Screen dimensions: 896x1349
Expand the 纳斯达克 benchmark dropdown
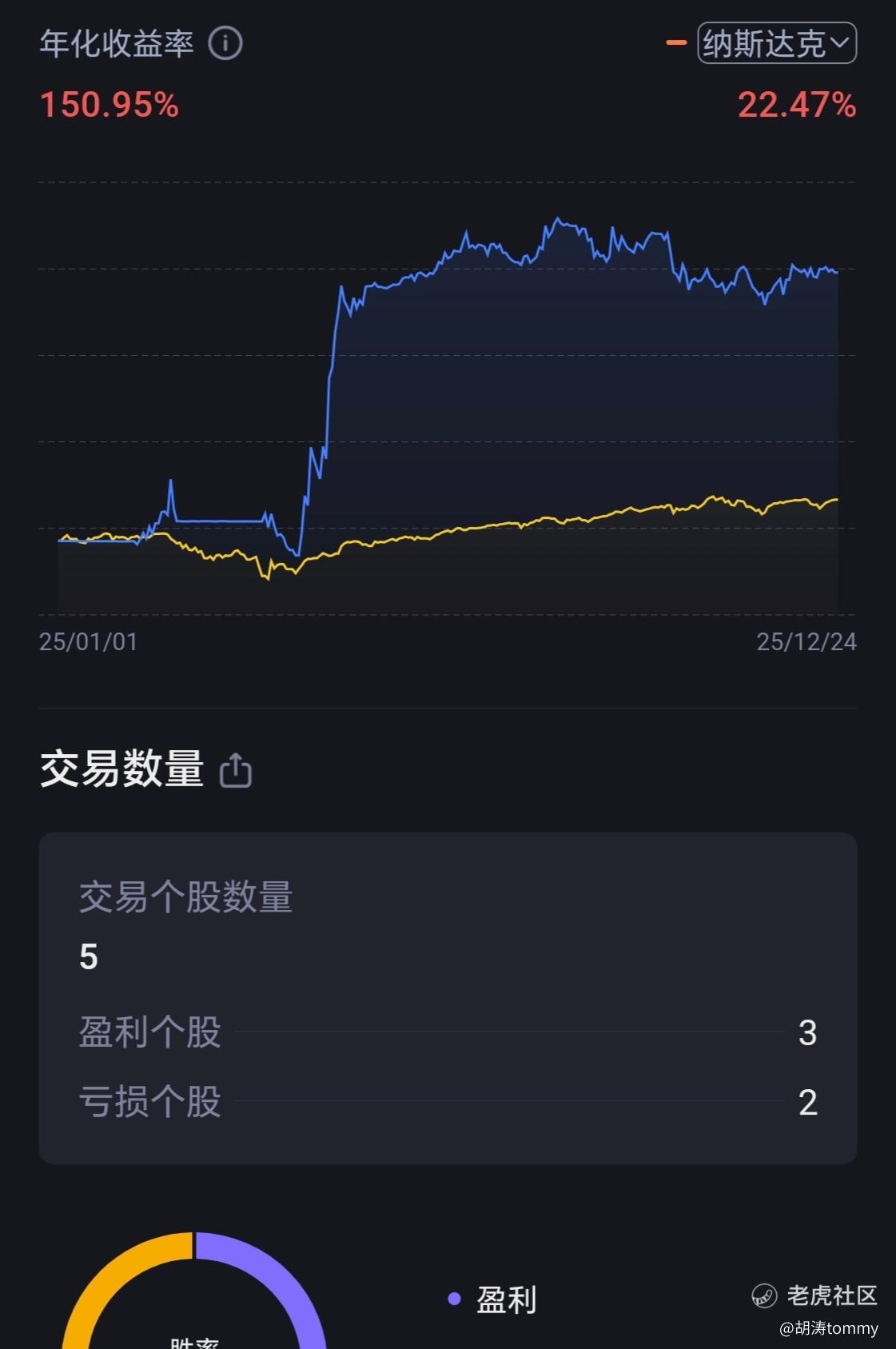pyautogui.click(x=776, y=43)
